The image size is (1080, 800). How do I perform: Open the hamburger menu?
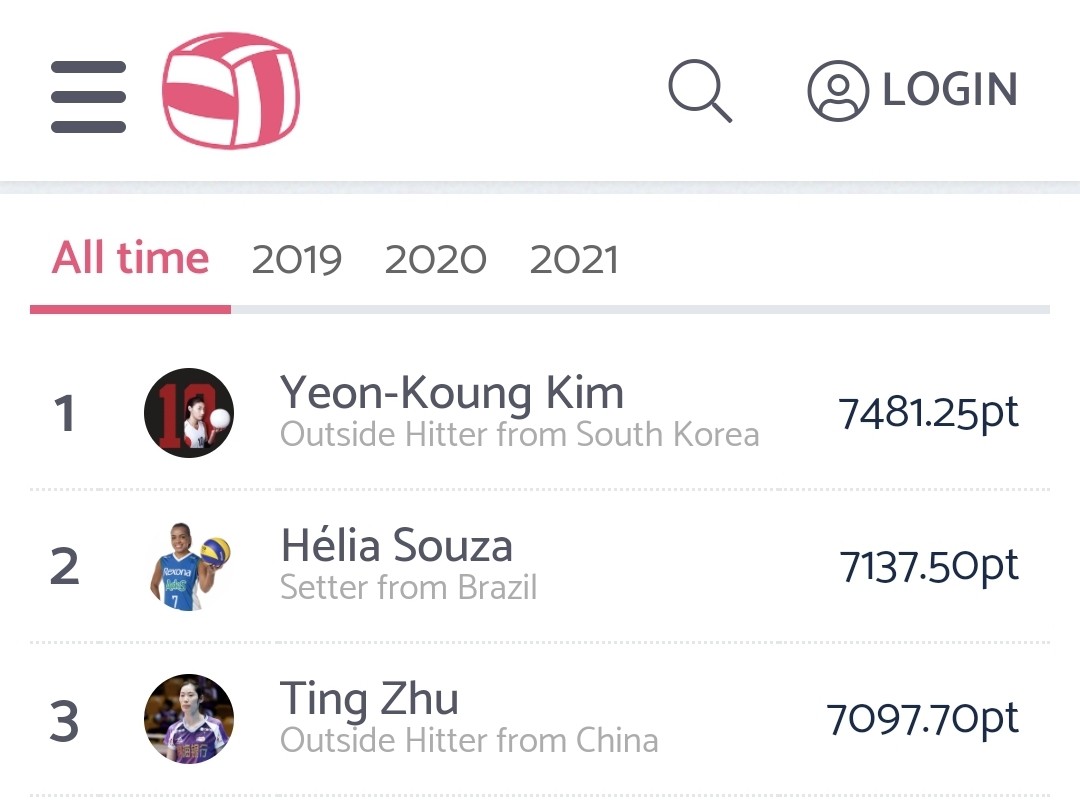click(x=88, y=96)
